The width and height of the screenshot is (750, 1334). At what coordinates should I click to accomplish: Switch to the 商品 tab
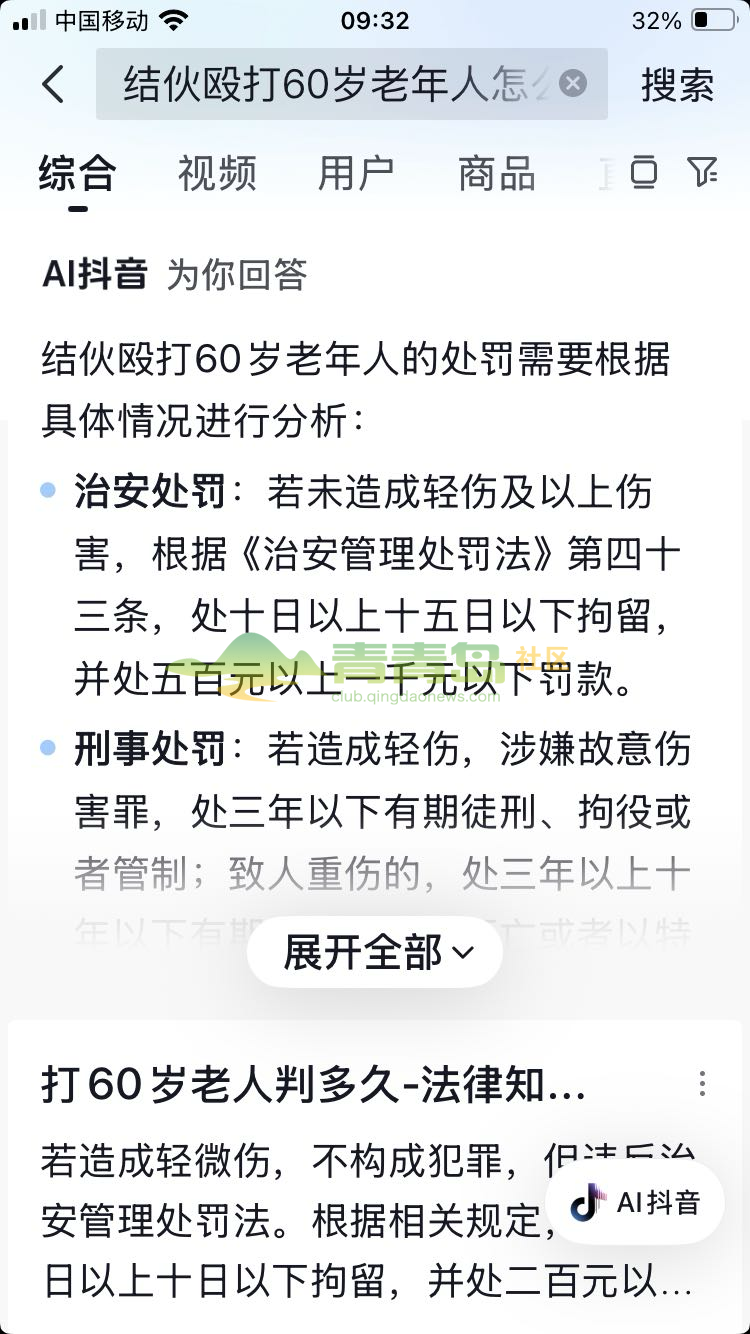pyautogui.click(x=496, y=174)
